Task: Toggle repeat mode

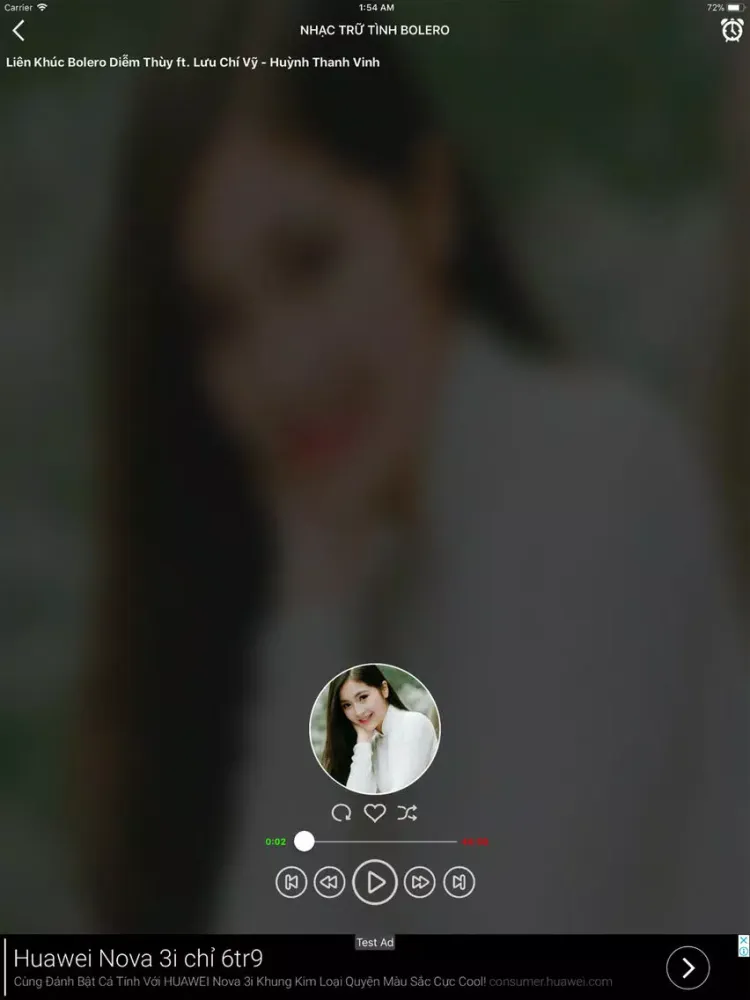Action: click(342, 813)
